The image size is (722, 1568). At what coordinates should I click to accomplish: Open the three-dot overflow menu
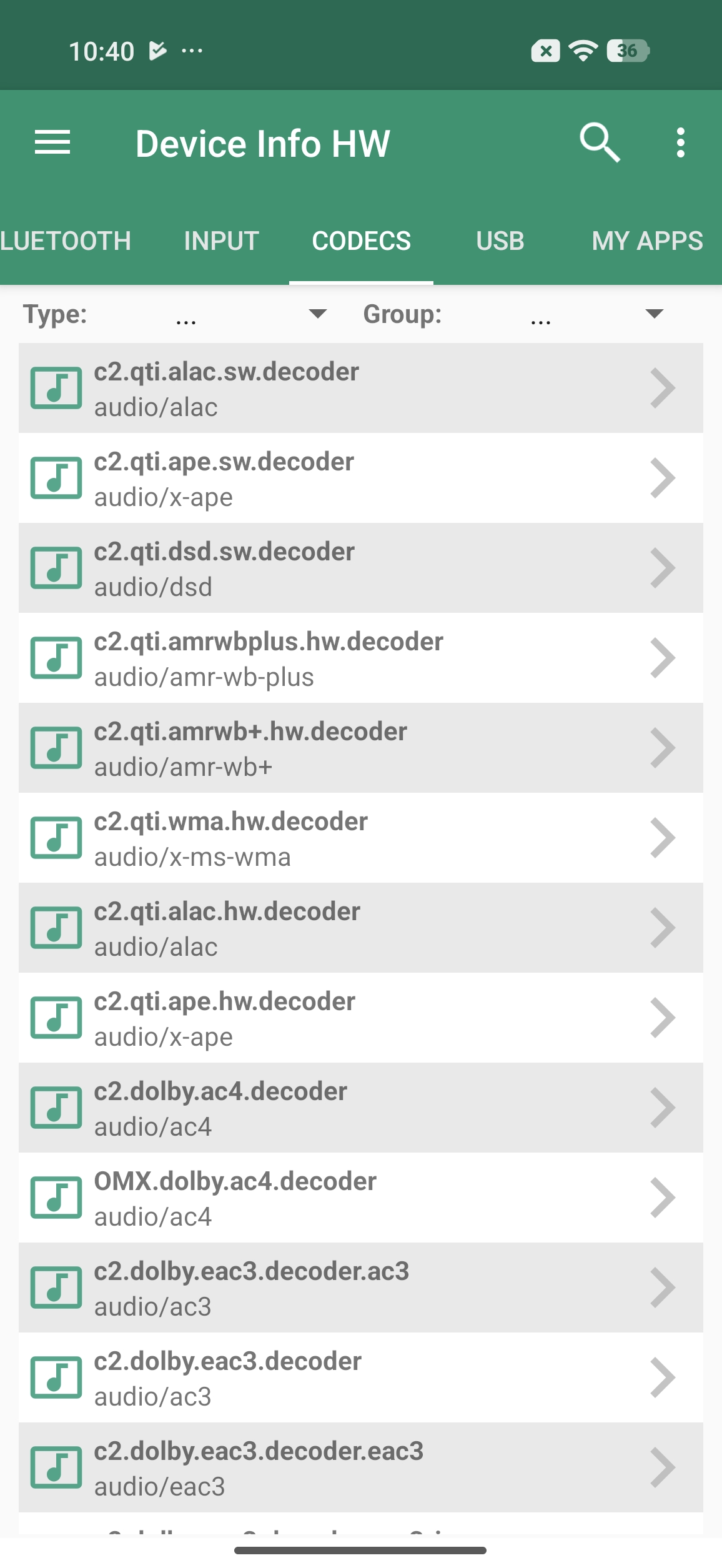pyautogui.click(x=680, y=143)
